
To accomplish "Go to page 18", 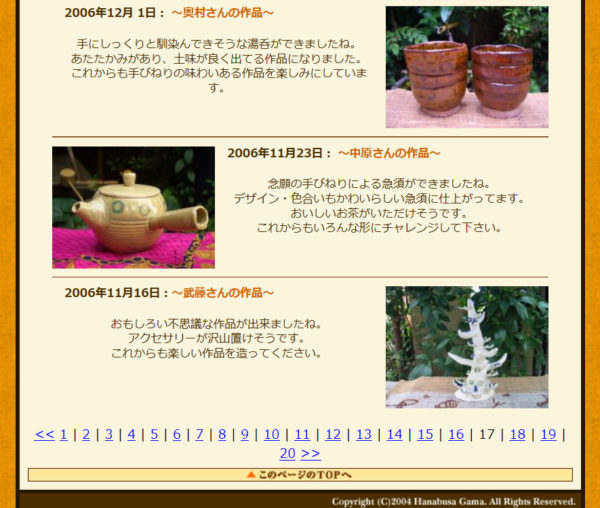I will coord(517,435).
